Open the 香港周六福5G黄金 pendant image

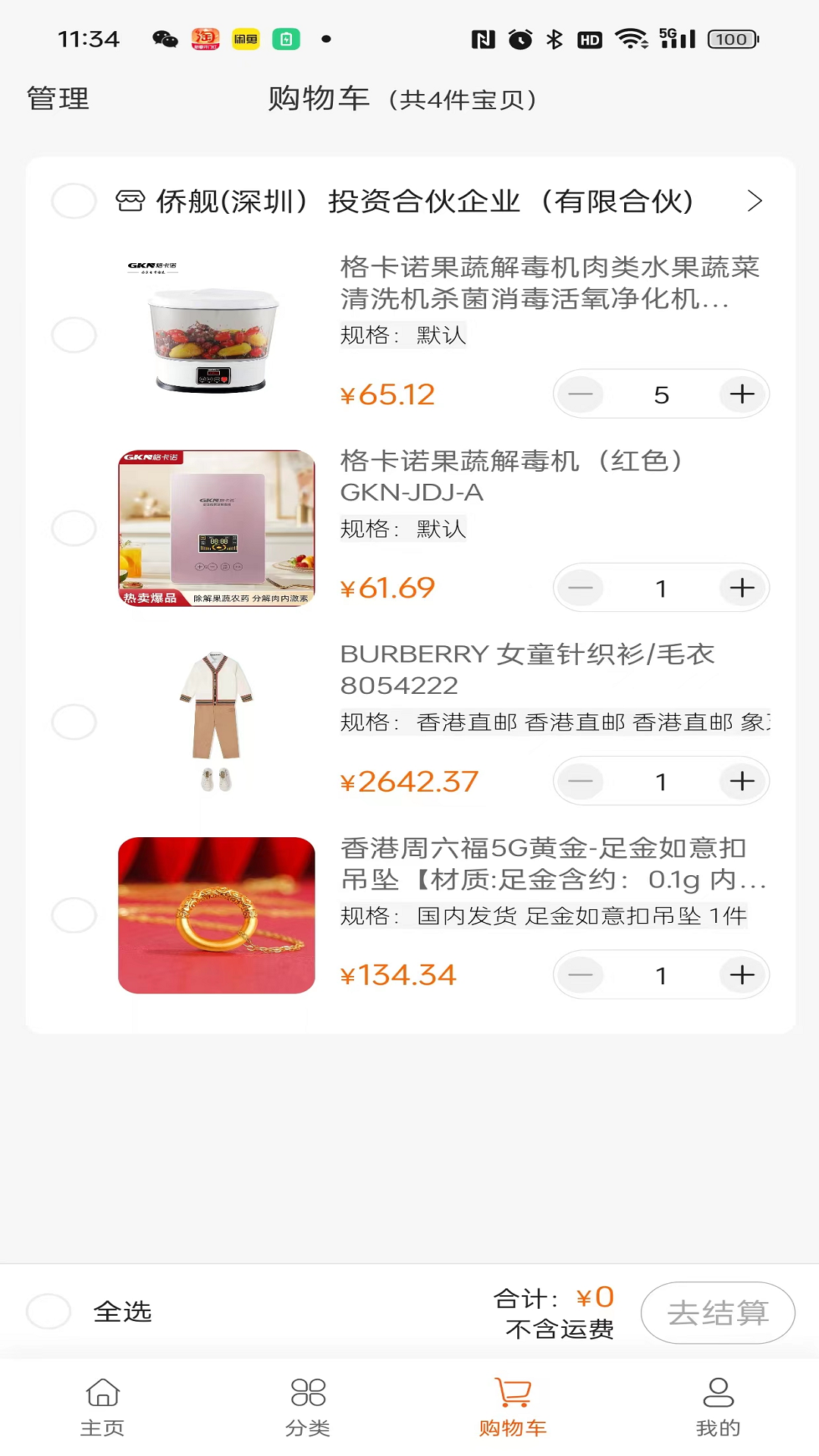click(x=216, y=915)
